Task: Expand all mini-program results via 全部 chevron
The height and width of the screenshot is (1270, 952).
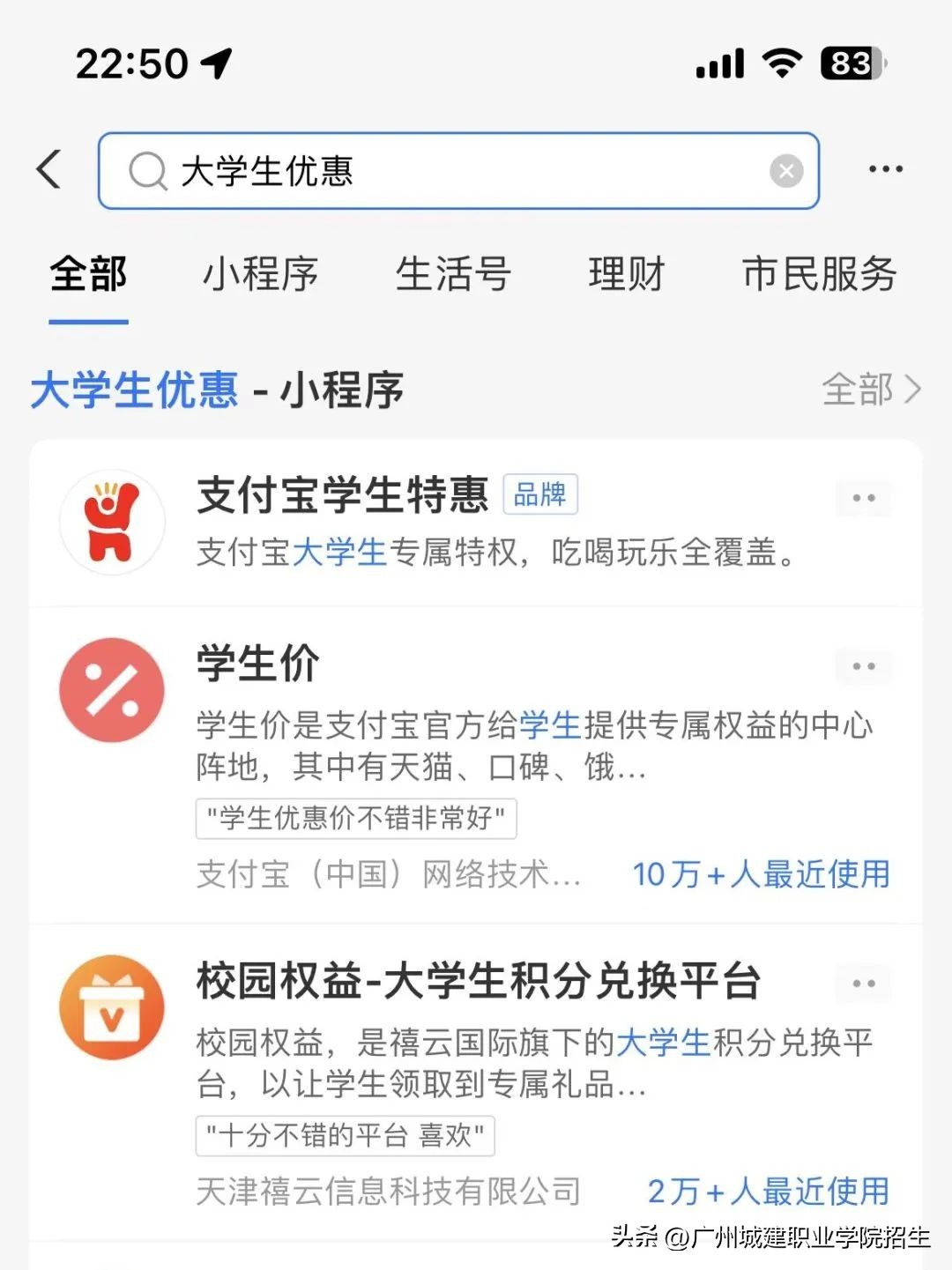Action: click(x=870, y=390)
